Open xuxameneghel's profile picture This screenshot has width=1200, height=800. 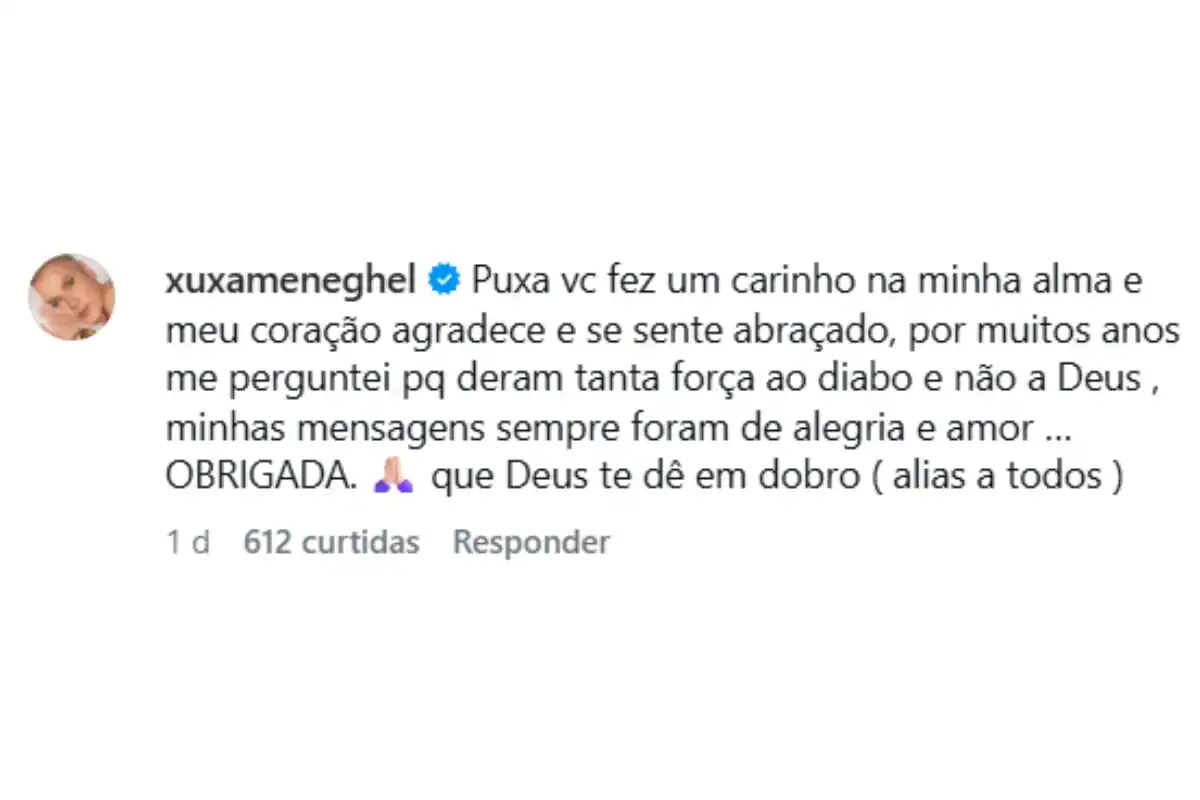pyautogui.click(x=71, y=296)
